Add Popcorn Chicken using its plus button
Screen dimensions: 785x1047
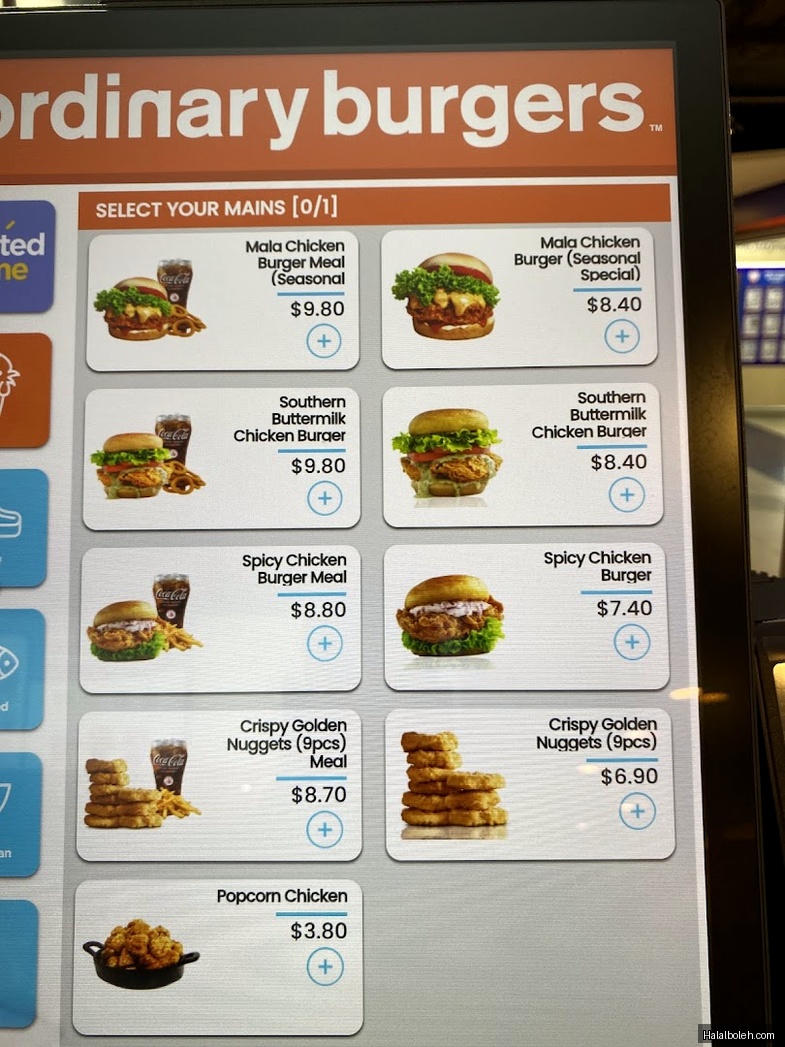pyautogui.click(x=324, y=966)
